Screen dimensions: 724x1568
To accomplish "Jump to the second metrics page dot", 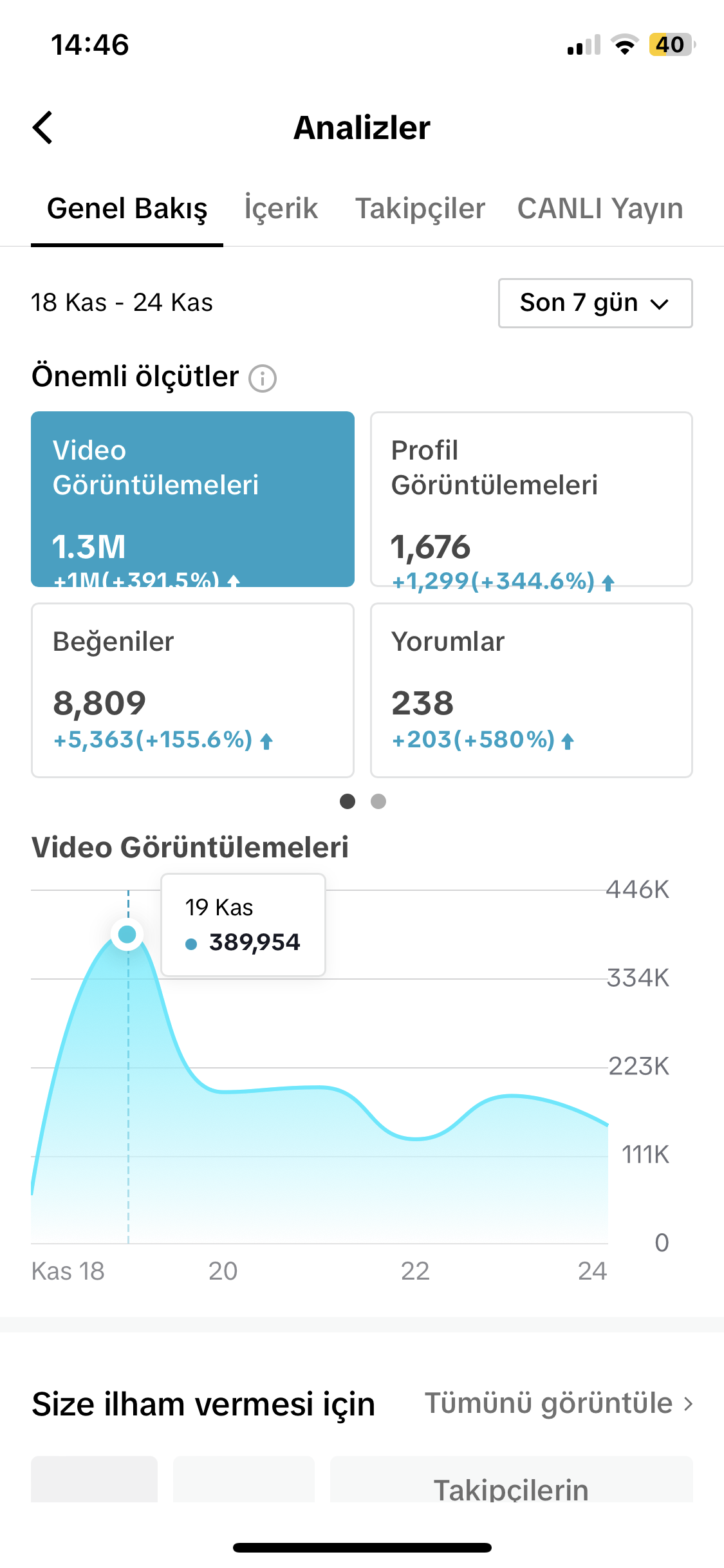I will coord(378,801).
